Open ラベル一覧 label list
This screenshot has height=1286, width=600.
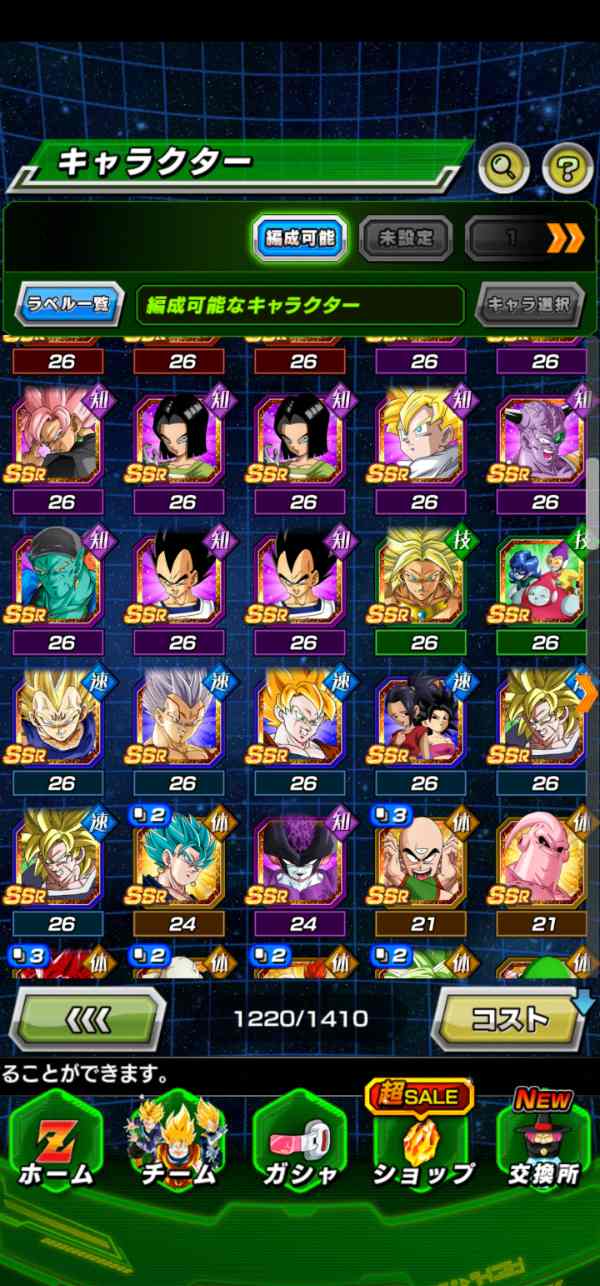[x=68, y=304]
